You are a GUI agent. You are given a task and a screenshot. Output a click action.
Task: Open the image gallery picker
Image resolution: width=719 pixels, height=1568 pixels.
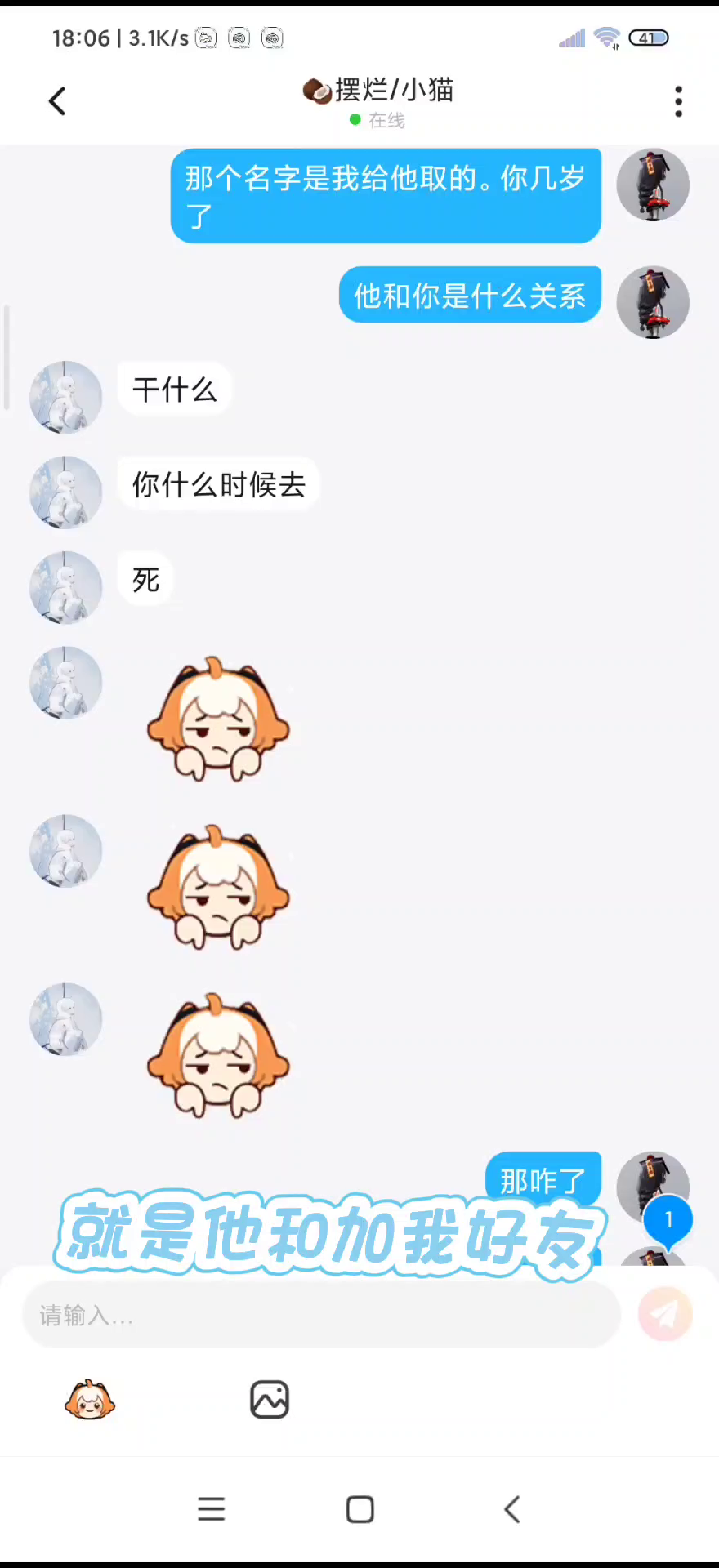tap(270, 1400)
